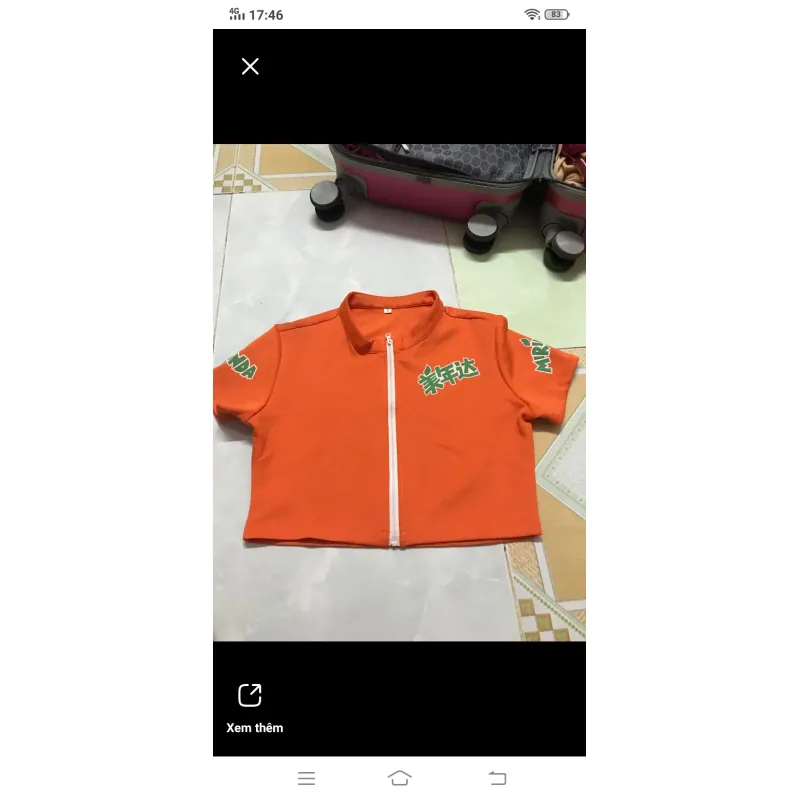Tap the system back button

pos(497,778)
